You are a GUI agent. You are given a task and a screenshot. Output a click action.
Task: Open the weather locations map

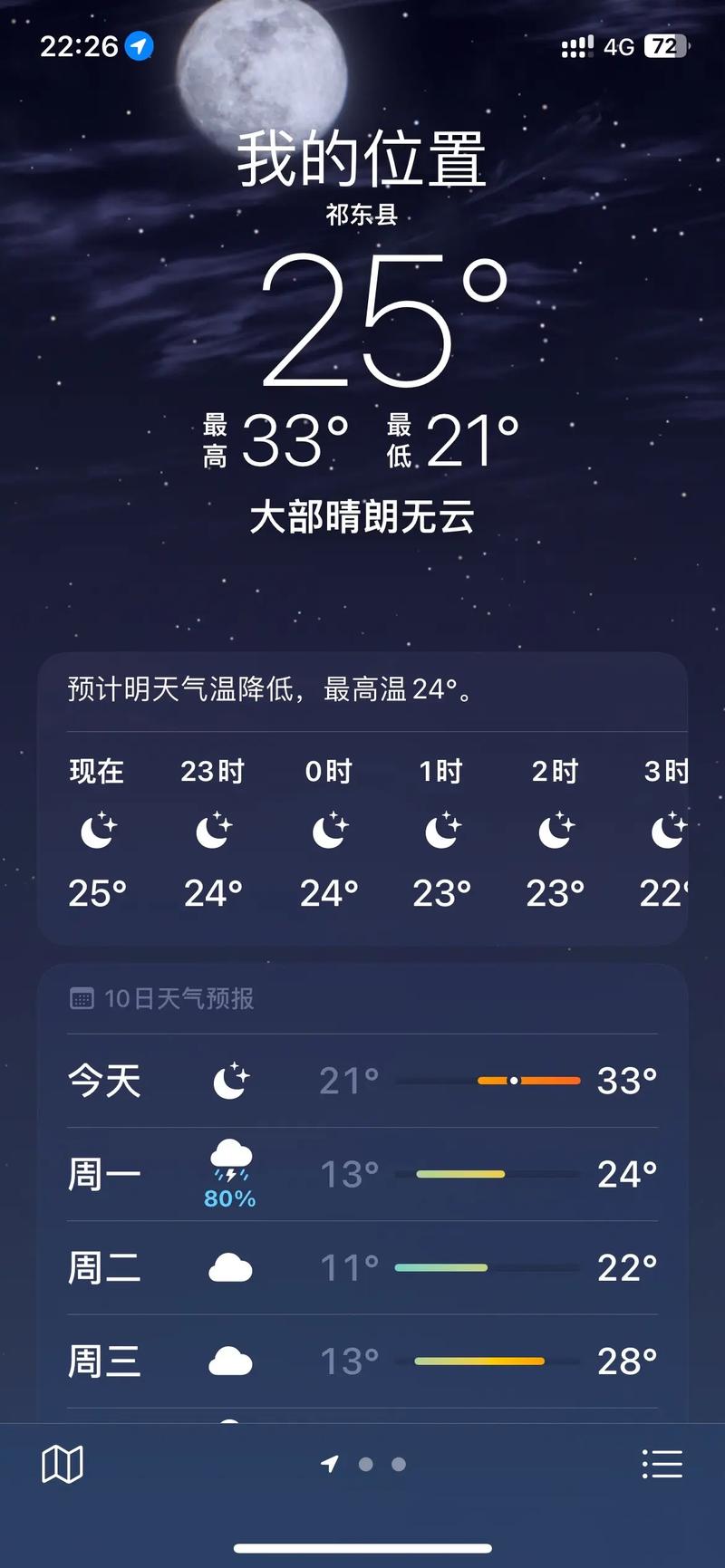(63, 1462)
